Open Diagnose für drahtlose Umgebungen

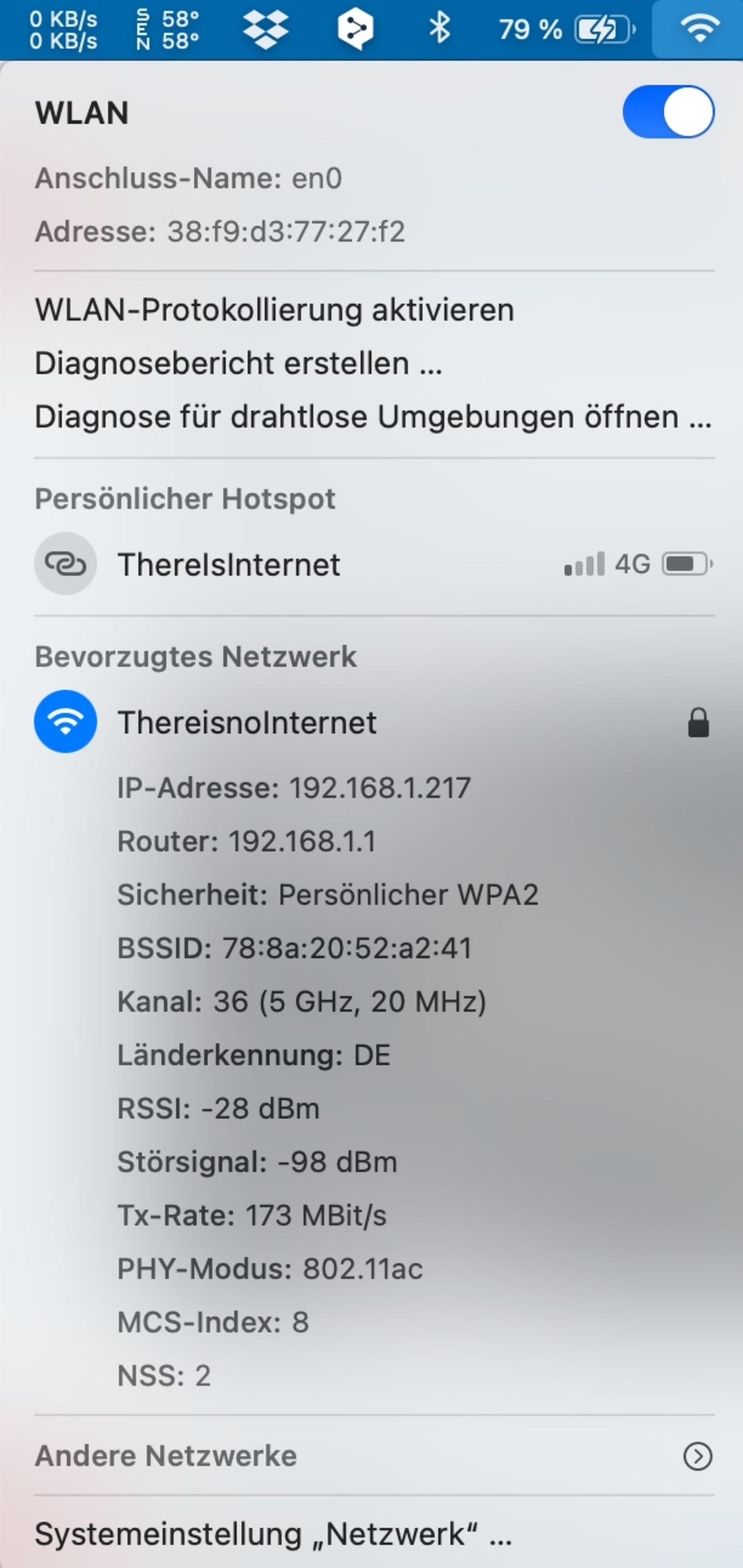[373, 417]
